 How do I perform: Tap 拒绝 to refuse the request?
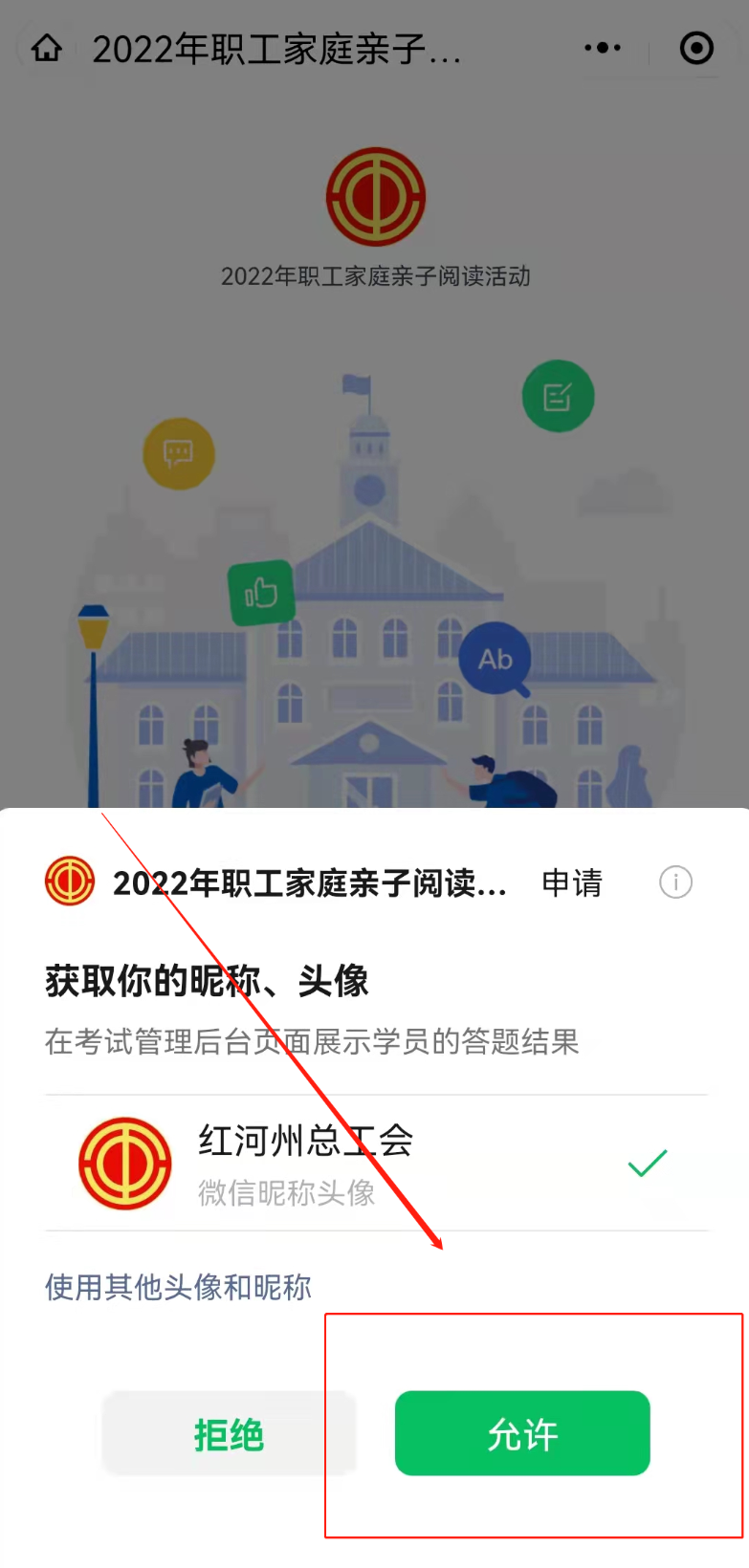coord(229,1433)
